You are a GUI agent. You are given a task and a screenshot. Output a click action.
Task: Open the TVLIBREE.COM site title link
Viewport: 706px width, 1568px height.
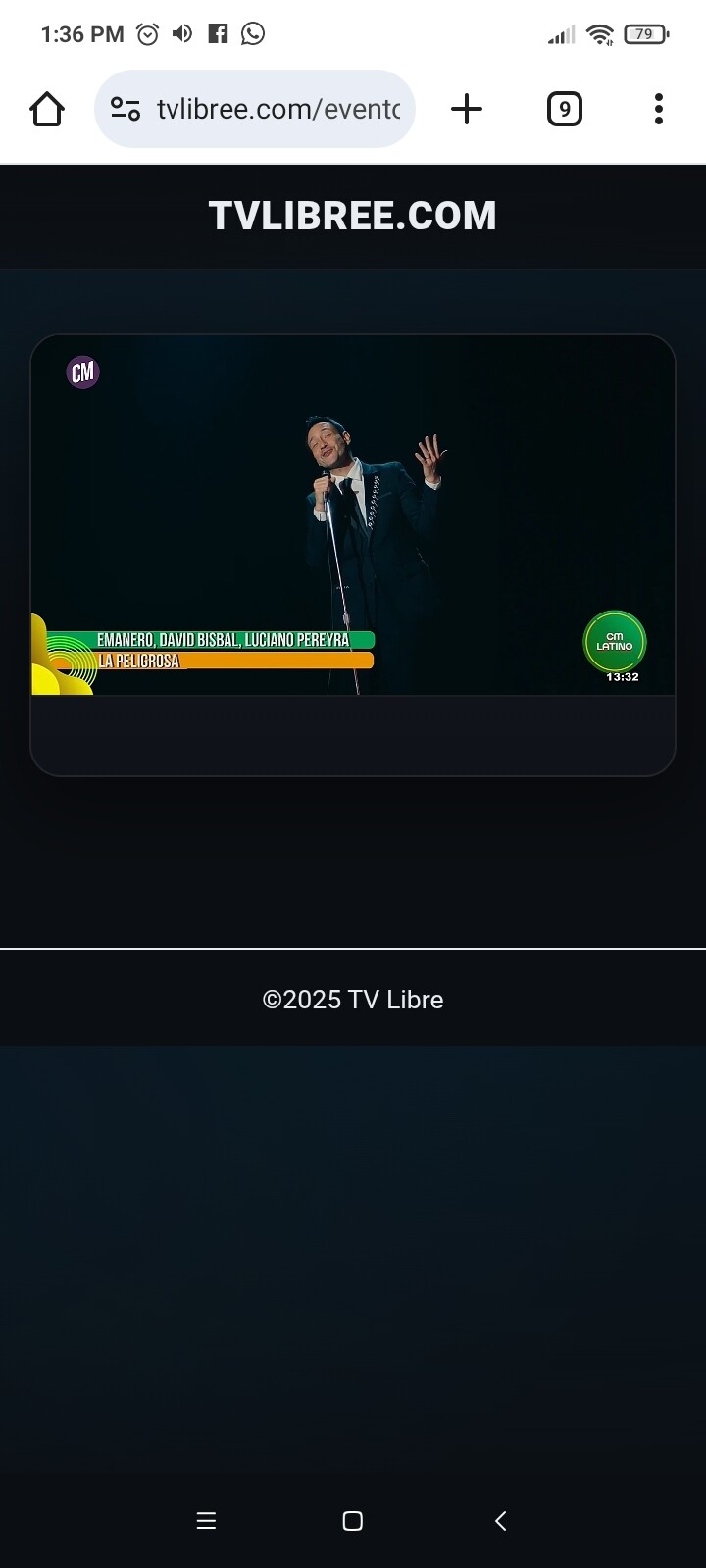(353, 216)
